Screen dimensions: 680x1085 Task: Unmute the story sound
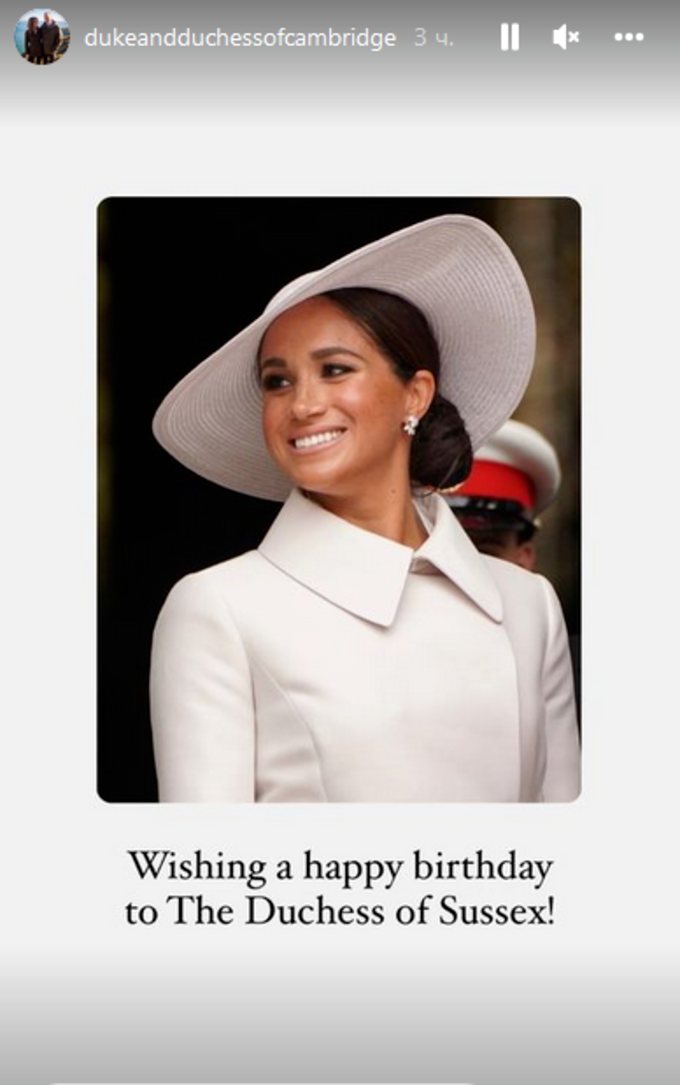click(566, 38)
